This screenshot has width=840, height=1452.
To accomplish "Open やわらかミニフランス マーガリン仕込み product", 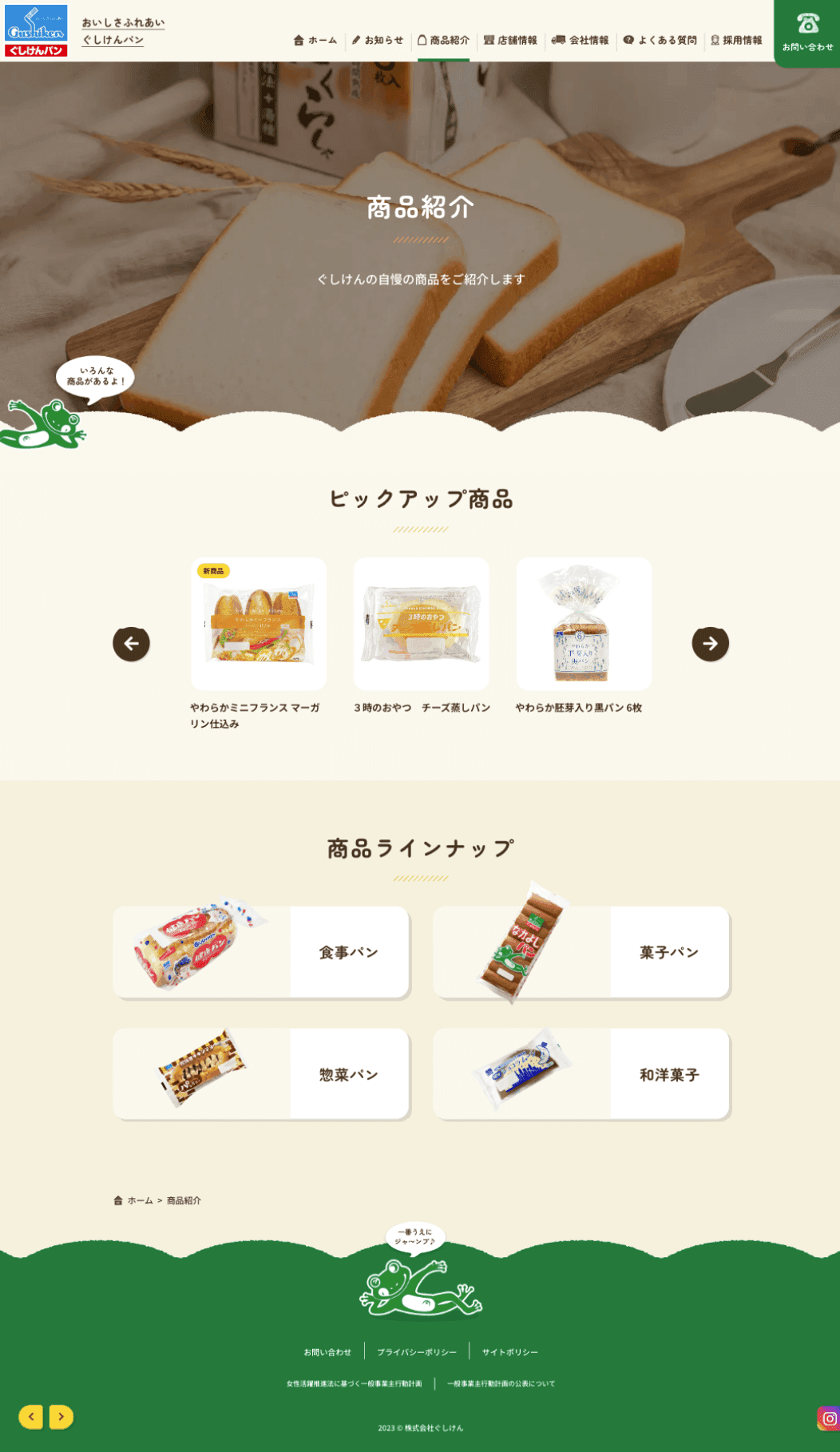I will pyautogui.click(x=259, y=625).
